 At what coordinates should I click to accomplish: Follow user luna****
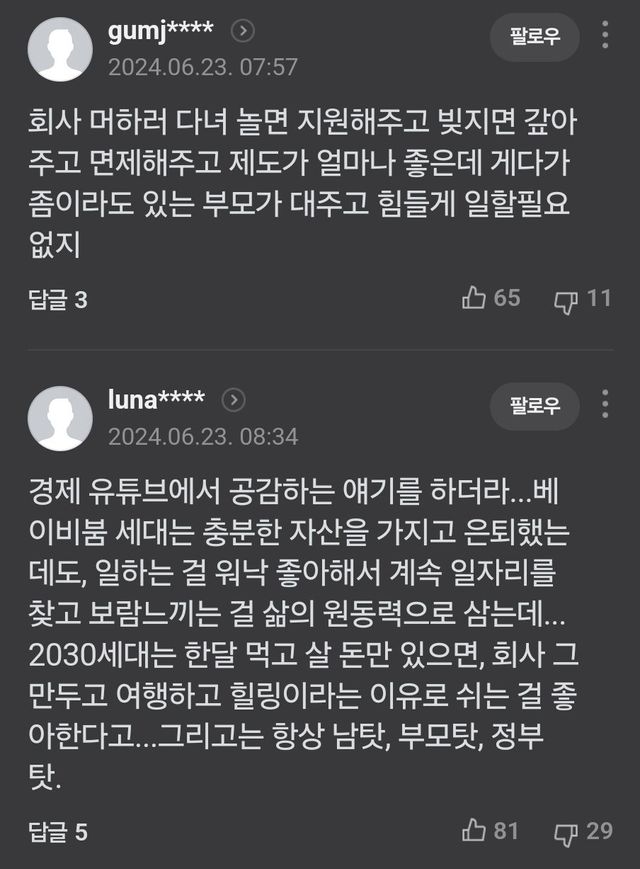[535, 406]
